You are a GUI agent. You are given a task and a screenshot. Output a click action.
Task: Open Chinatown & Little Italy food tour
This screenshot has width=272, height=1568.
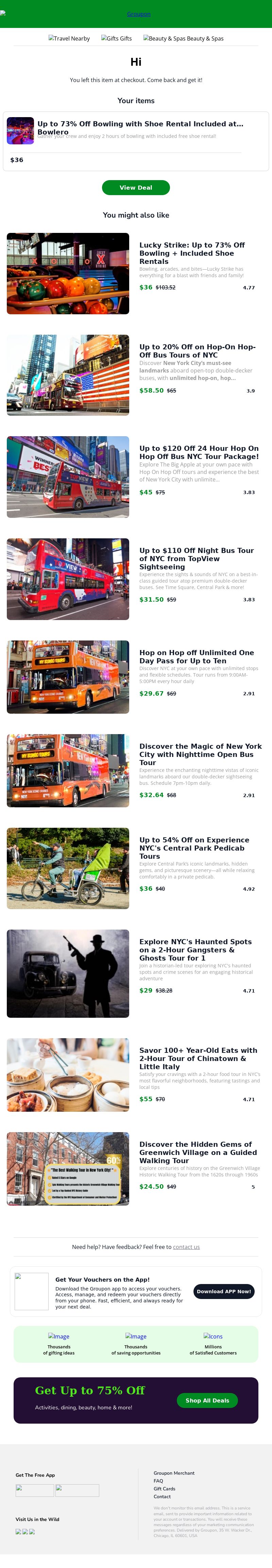(198, 1059)
